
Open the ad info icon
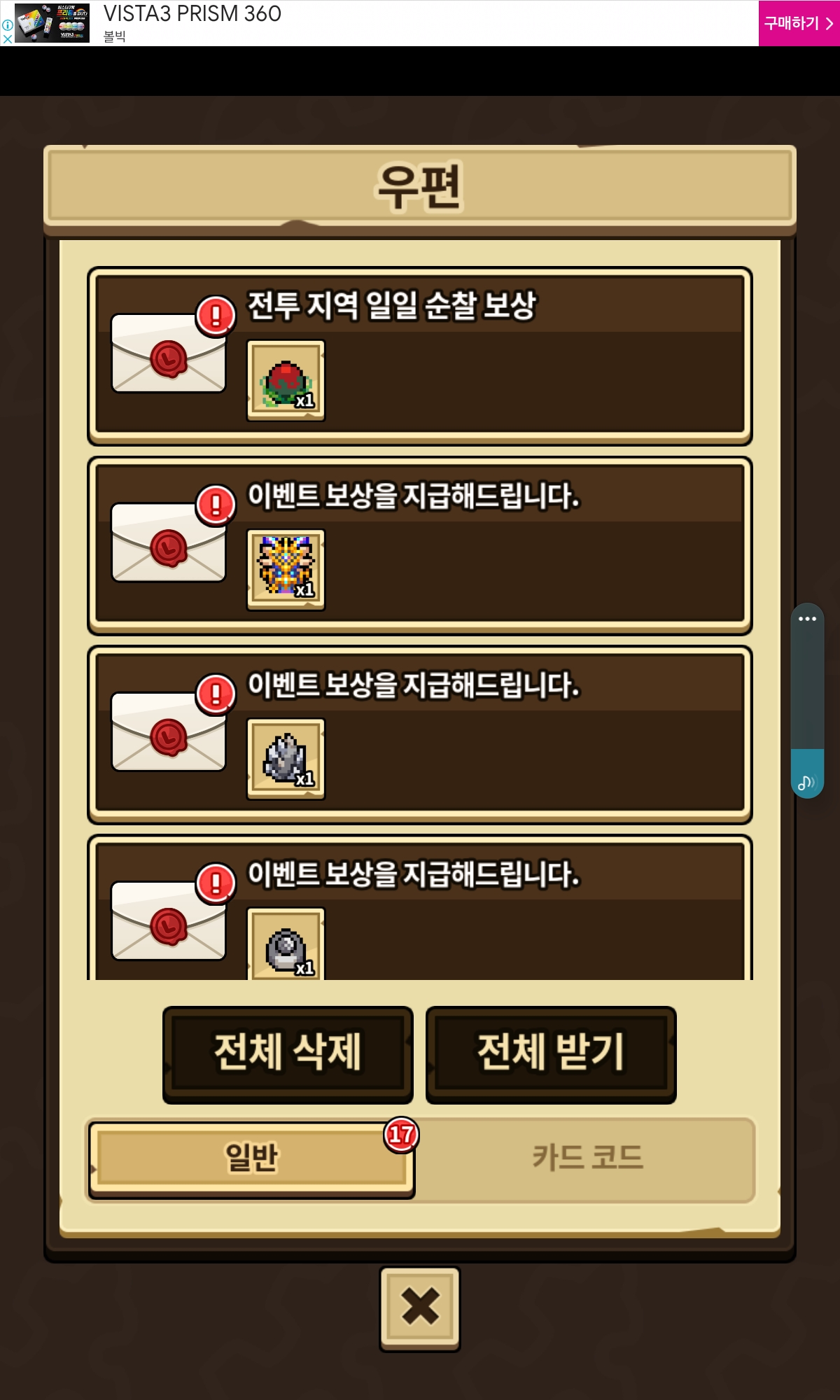click(x=7, y=24)
